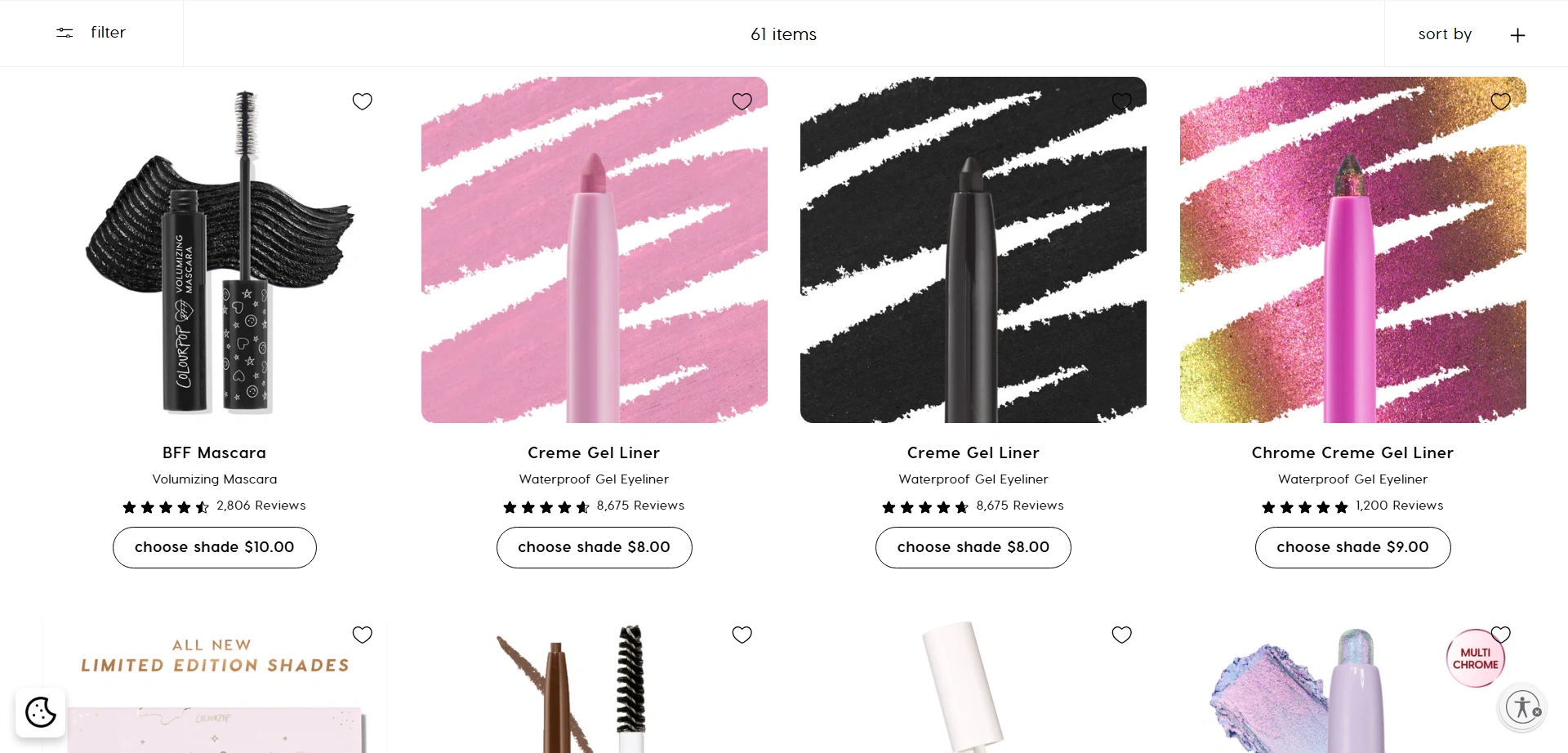
Task: Open the filter options
Action: click(x=91, y=33)
